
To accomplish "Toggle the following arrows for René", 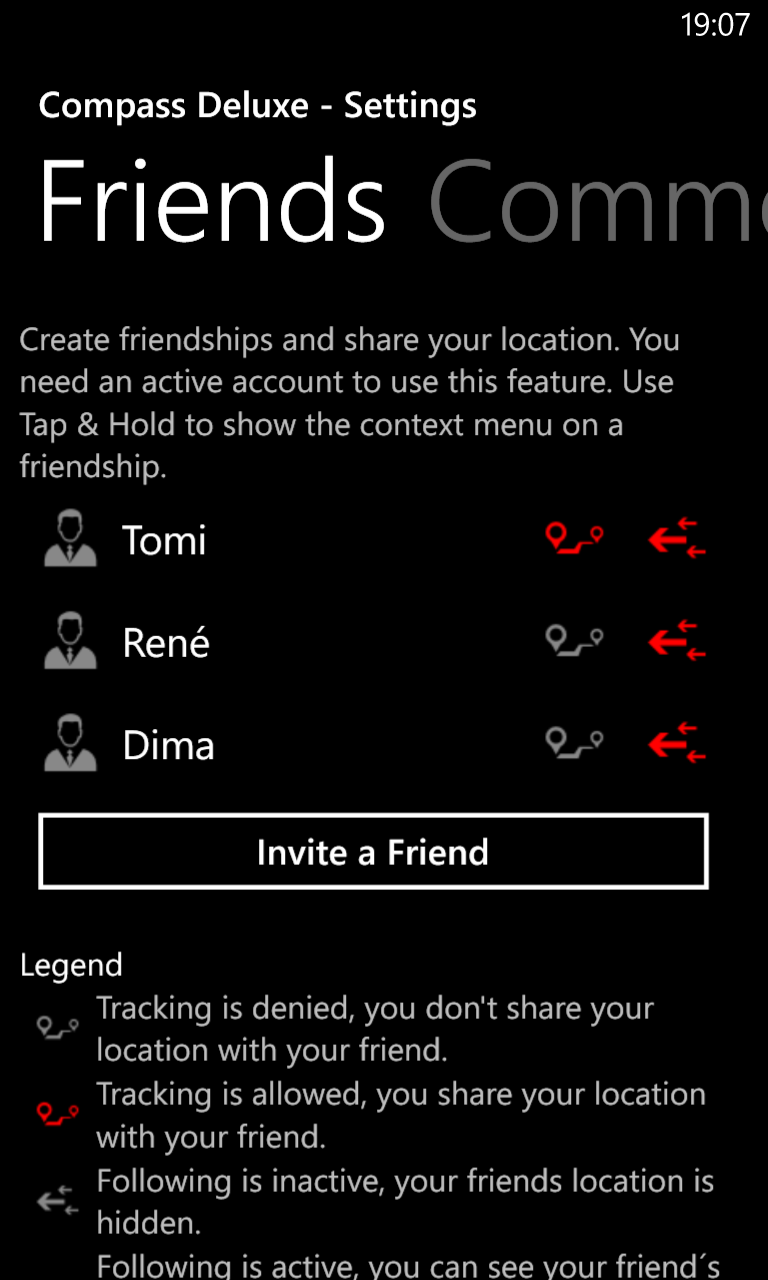I will (x=678, y=641).
